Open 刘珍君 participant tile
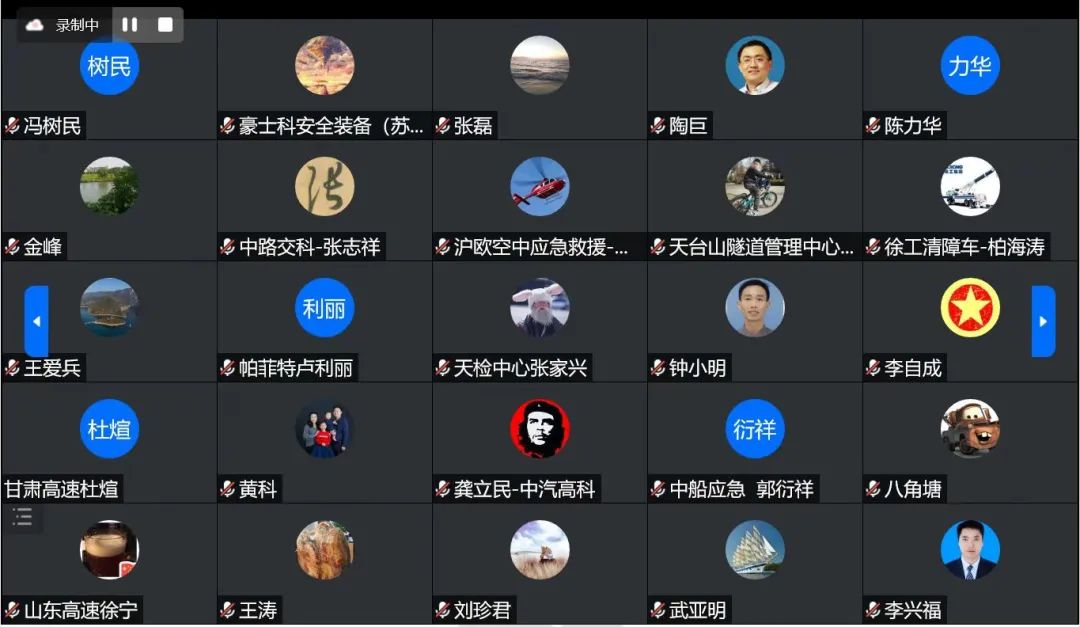Image resolution: width=1080 pixels, height=627 pixels. click(539, 562)
